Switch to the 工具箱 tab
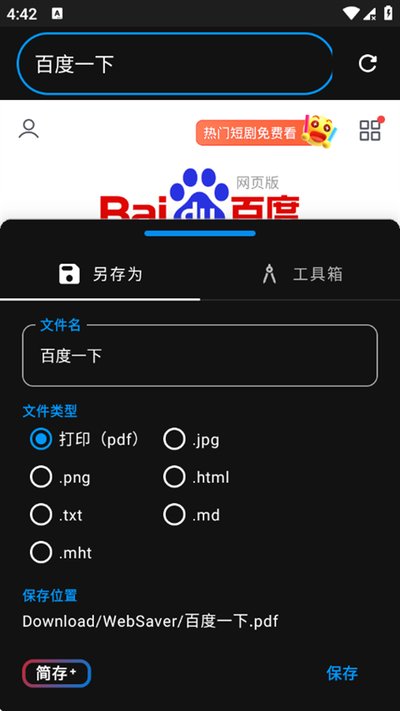The image size is (400, 711). click(300, 274)
